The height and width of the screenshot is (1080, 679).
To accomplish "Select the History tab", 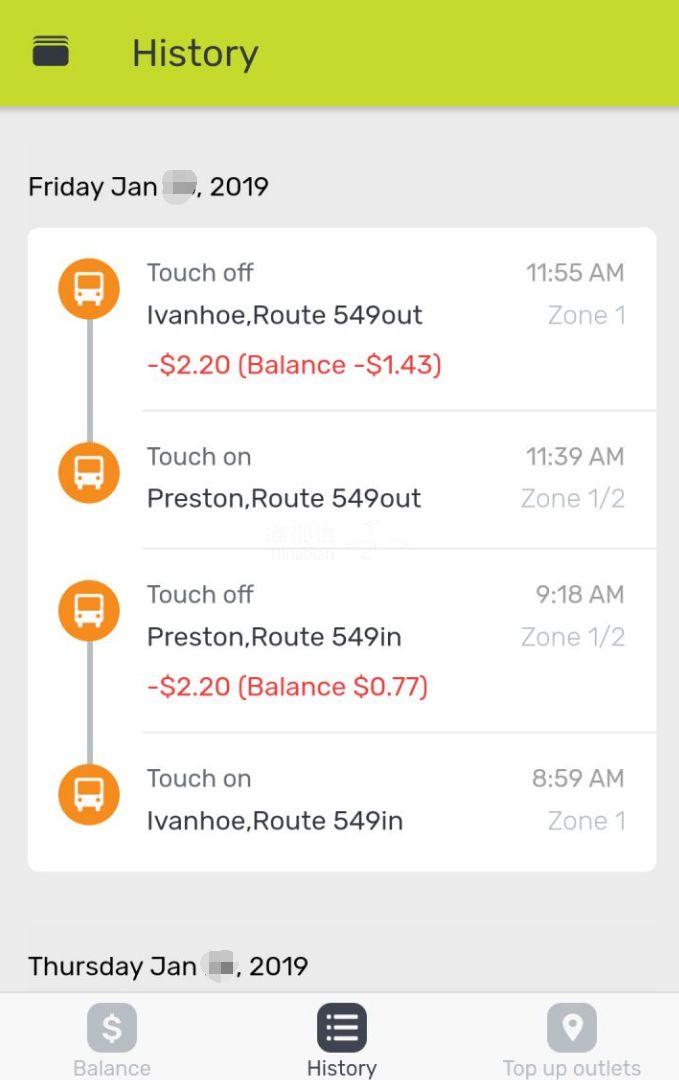I will [341, 1040].
